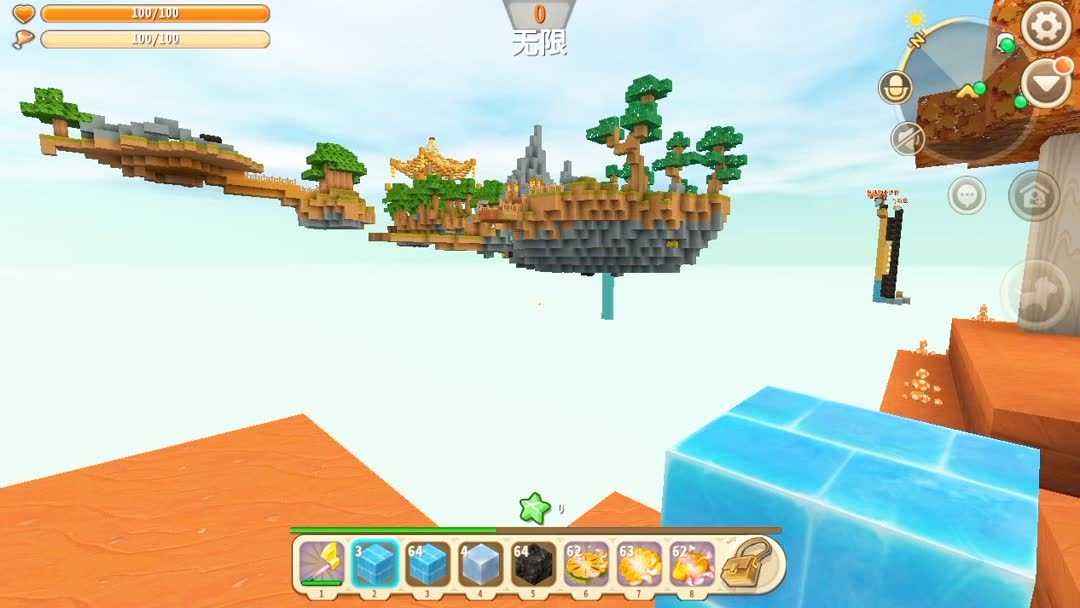Select the axe tool in slot 1
The image size is (1080, 608).
321,565
